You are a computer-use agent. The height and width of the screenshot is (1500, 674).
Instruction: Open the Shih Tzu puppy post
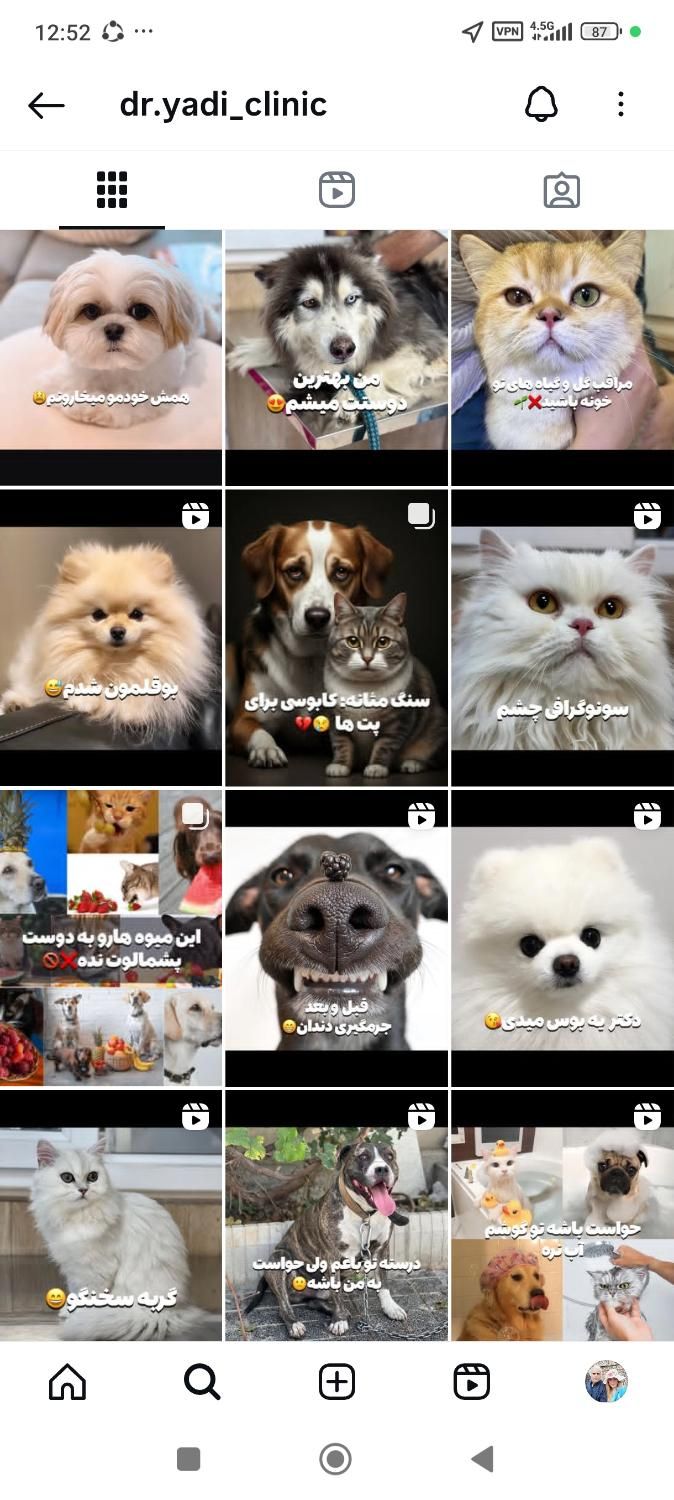click(111, 340)
